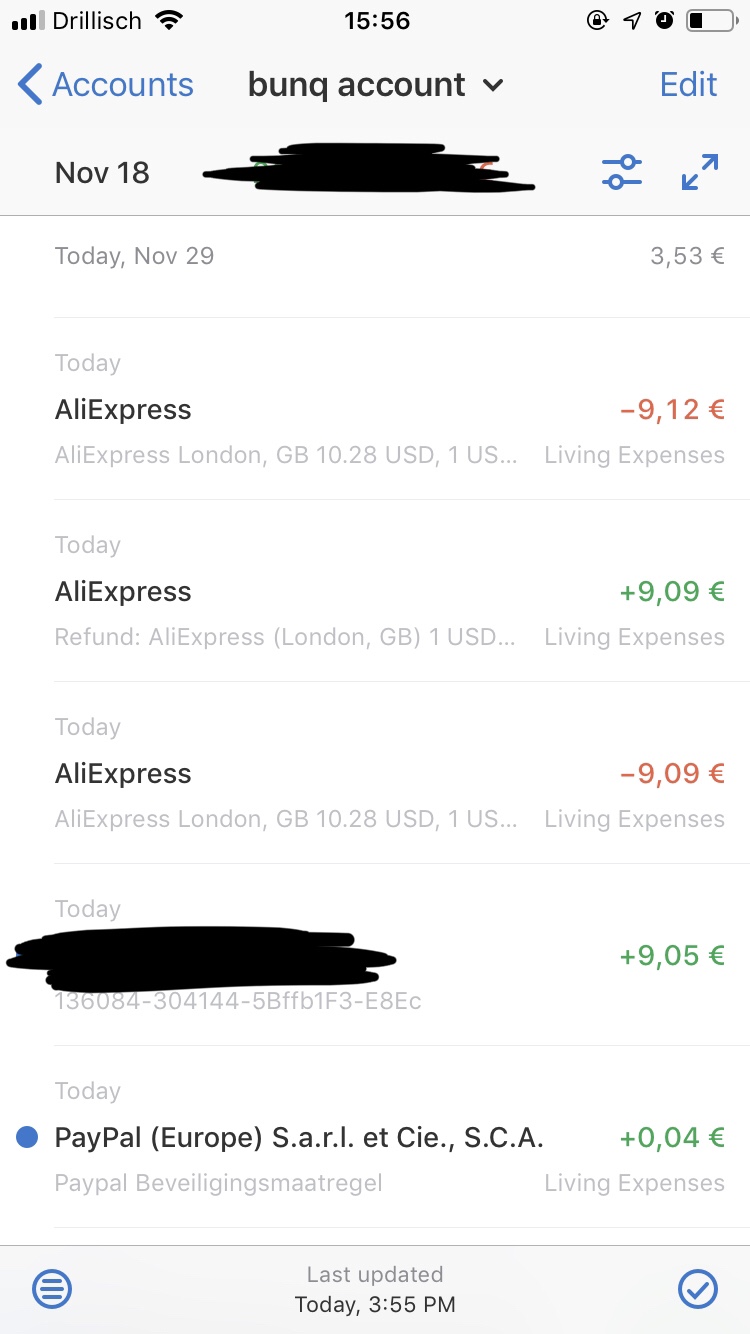The image size is (750, 1334).
Task: Tap Edit in the top bar
Action: [688, 86]
